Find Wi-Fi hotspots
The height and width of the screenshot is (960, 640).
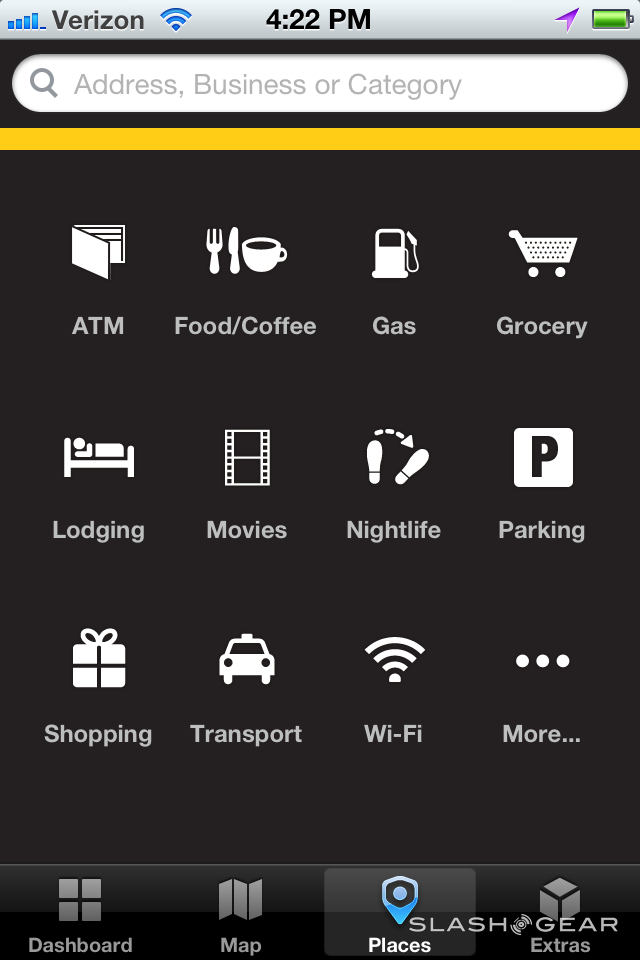[394, 687]
